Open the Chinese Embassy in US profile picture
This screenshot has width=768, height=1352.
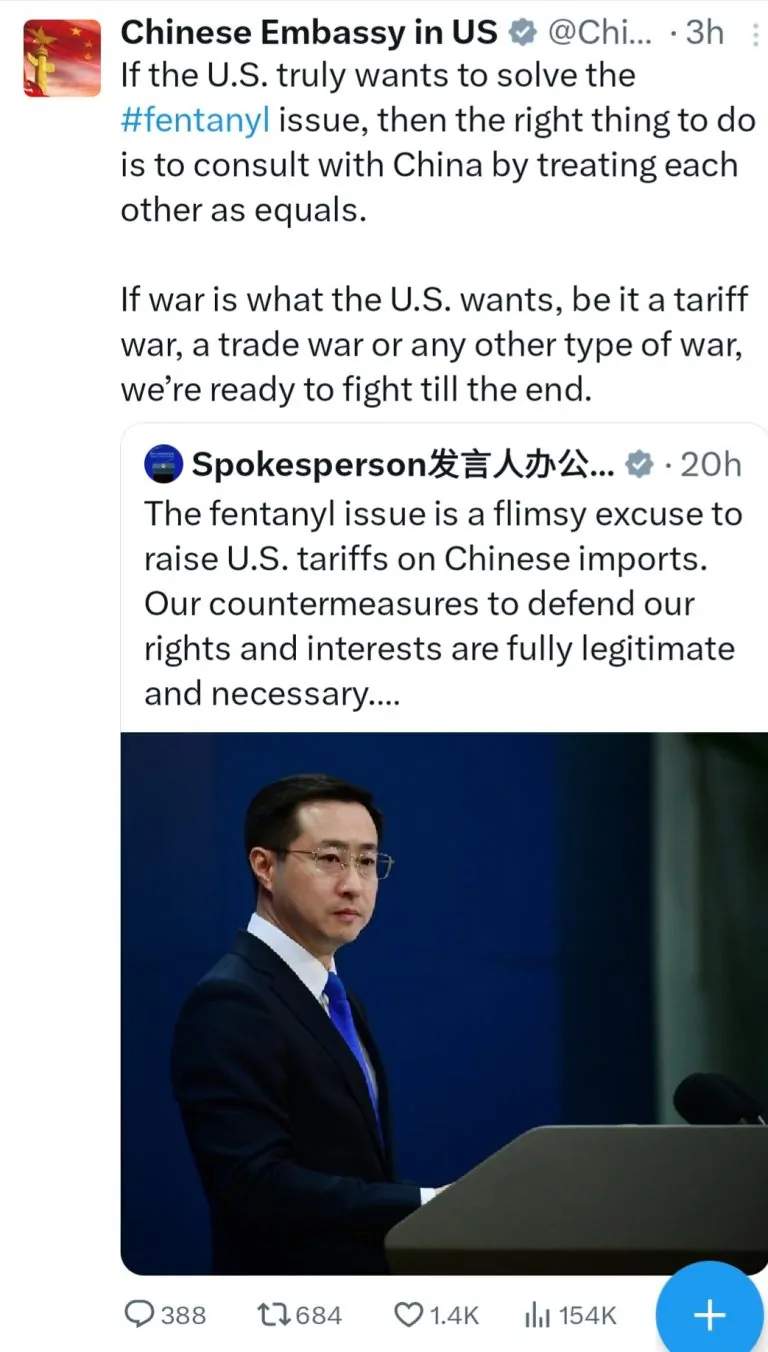coord(62,58)
